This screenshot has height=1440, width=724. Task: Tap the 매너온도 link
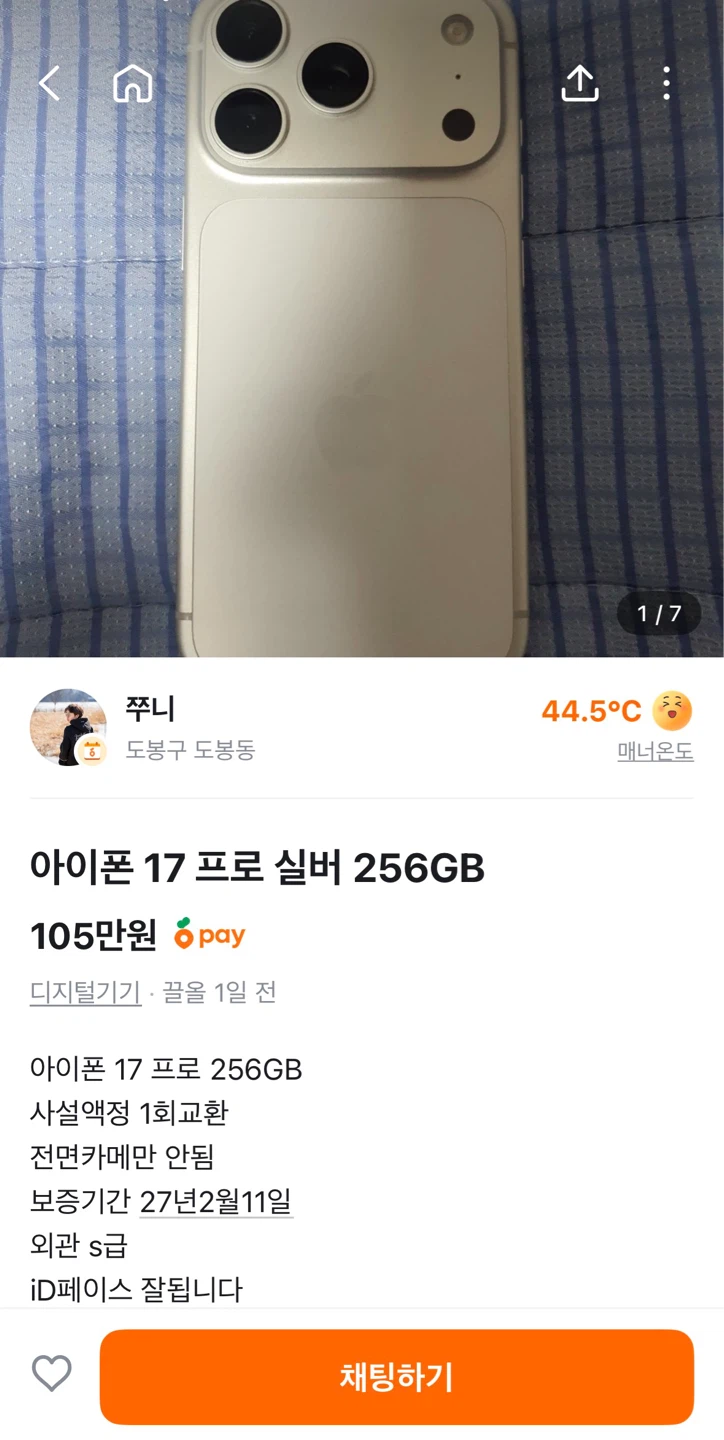click(655, 751)
